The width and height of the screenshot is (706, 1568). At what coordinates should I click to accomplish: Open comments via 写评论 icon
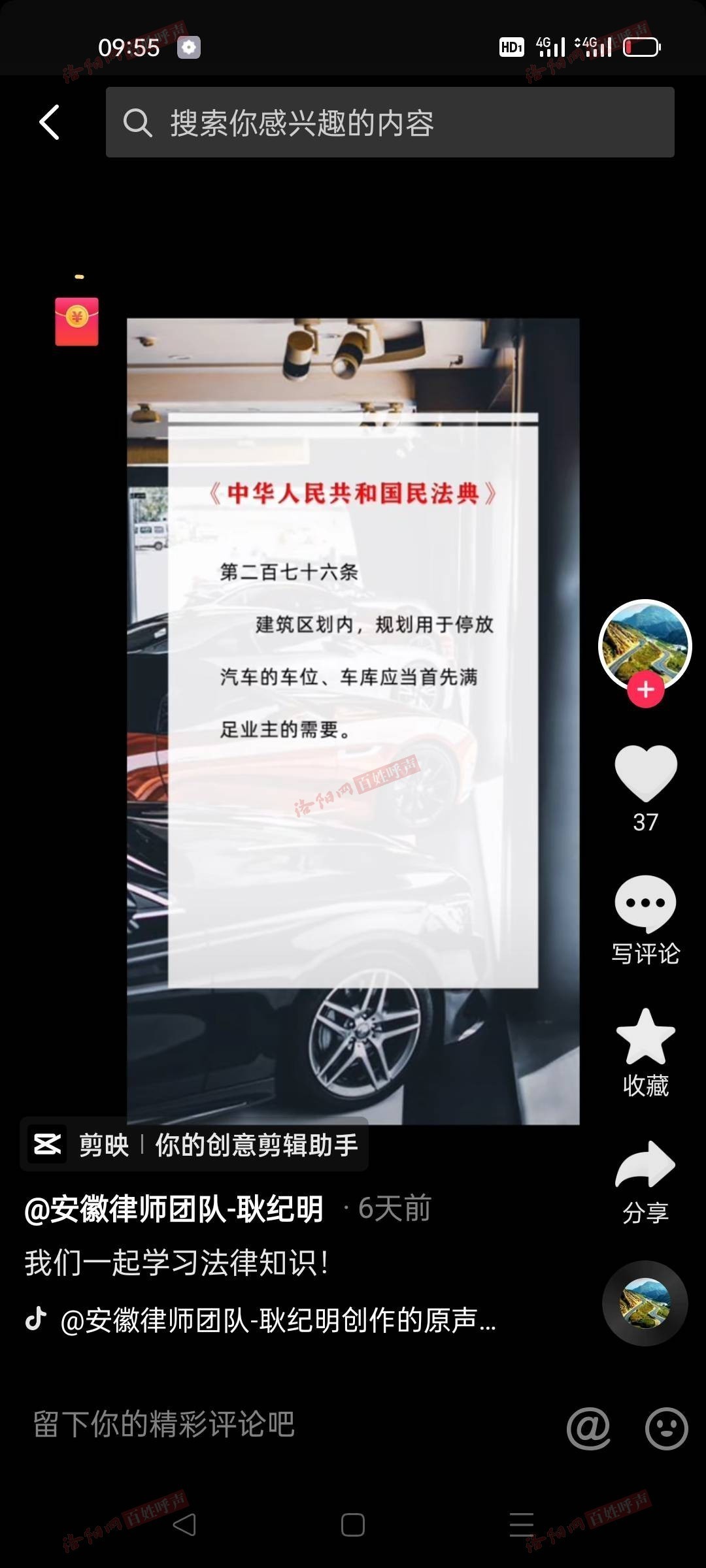tap(645, 904)
